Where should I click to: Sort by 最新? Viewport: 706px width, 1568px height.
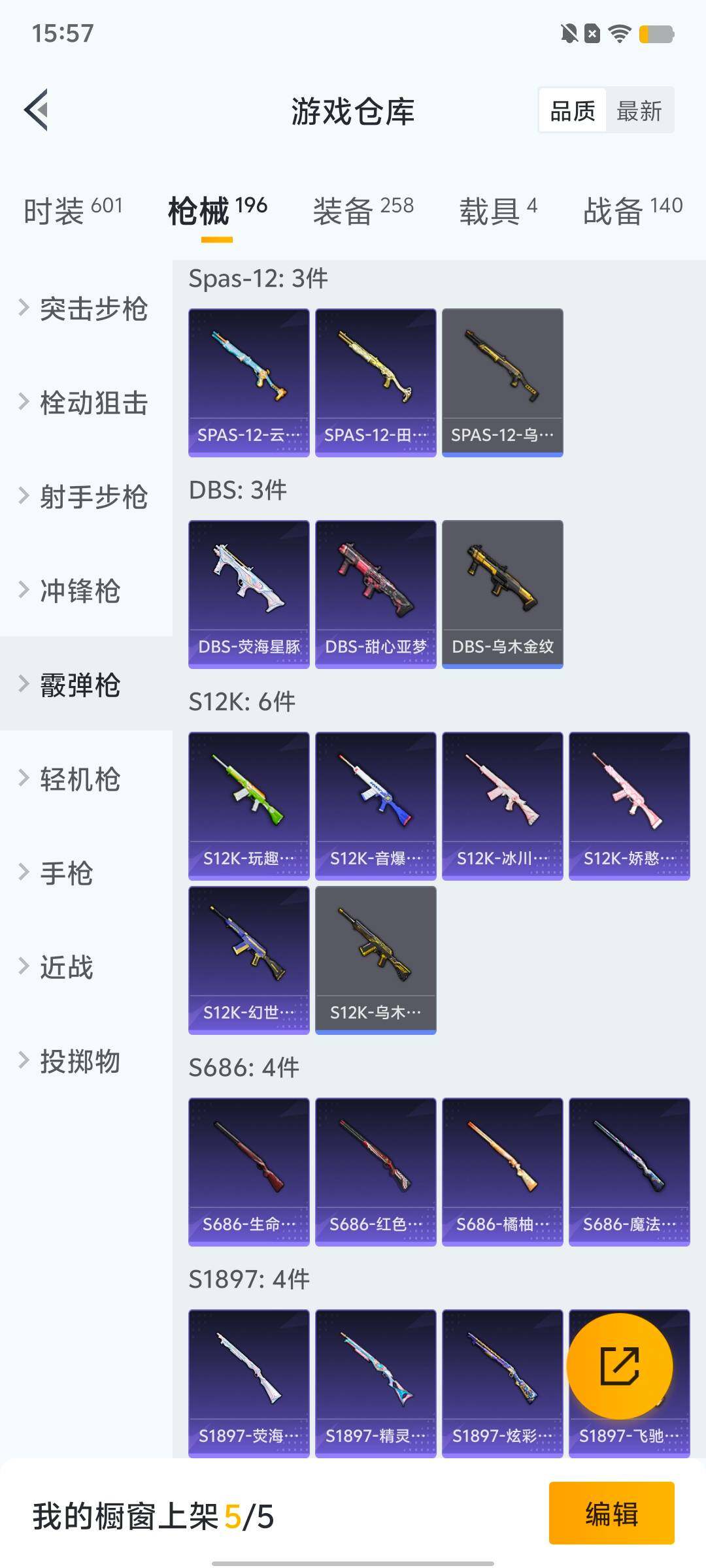click(x=639, y=110)
